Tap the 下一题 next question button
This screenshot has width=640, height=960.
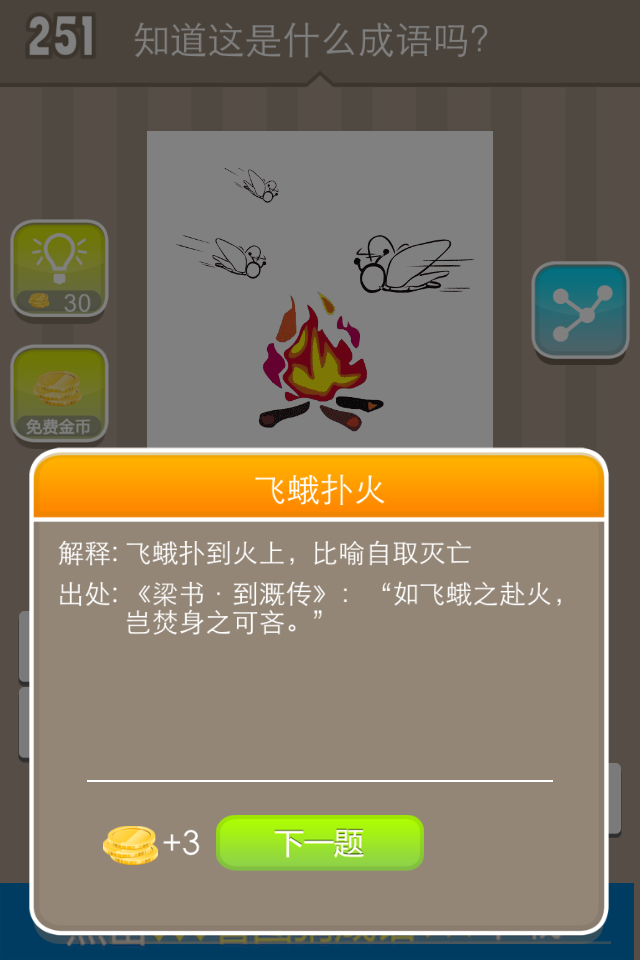pos(320,843)
